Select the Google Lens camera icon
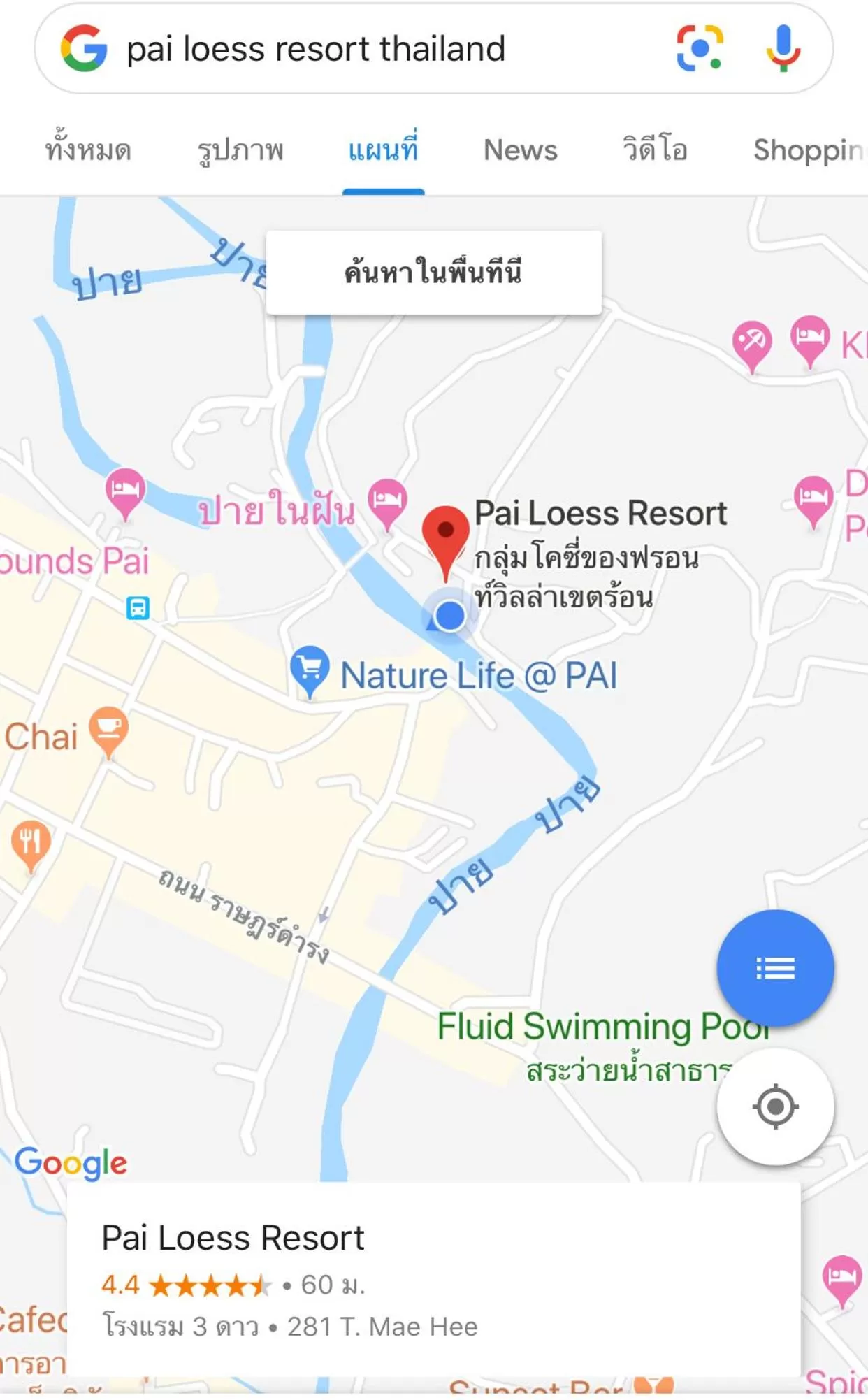Image resolution: width=868 pixels, height=1400 pixels. click(700, 49)
